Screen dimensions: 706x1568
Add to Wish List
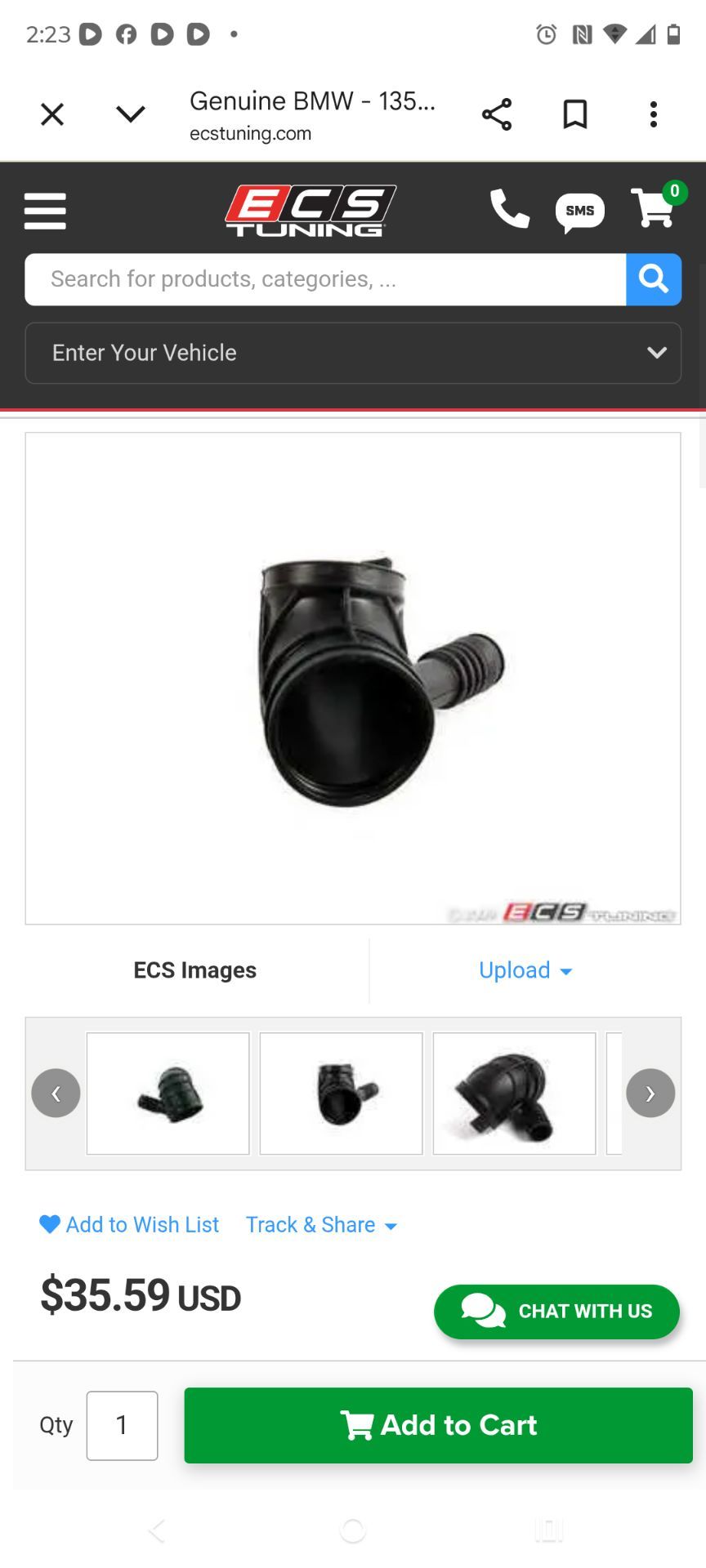pos(129,1225)
